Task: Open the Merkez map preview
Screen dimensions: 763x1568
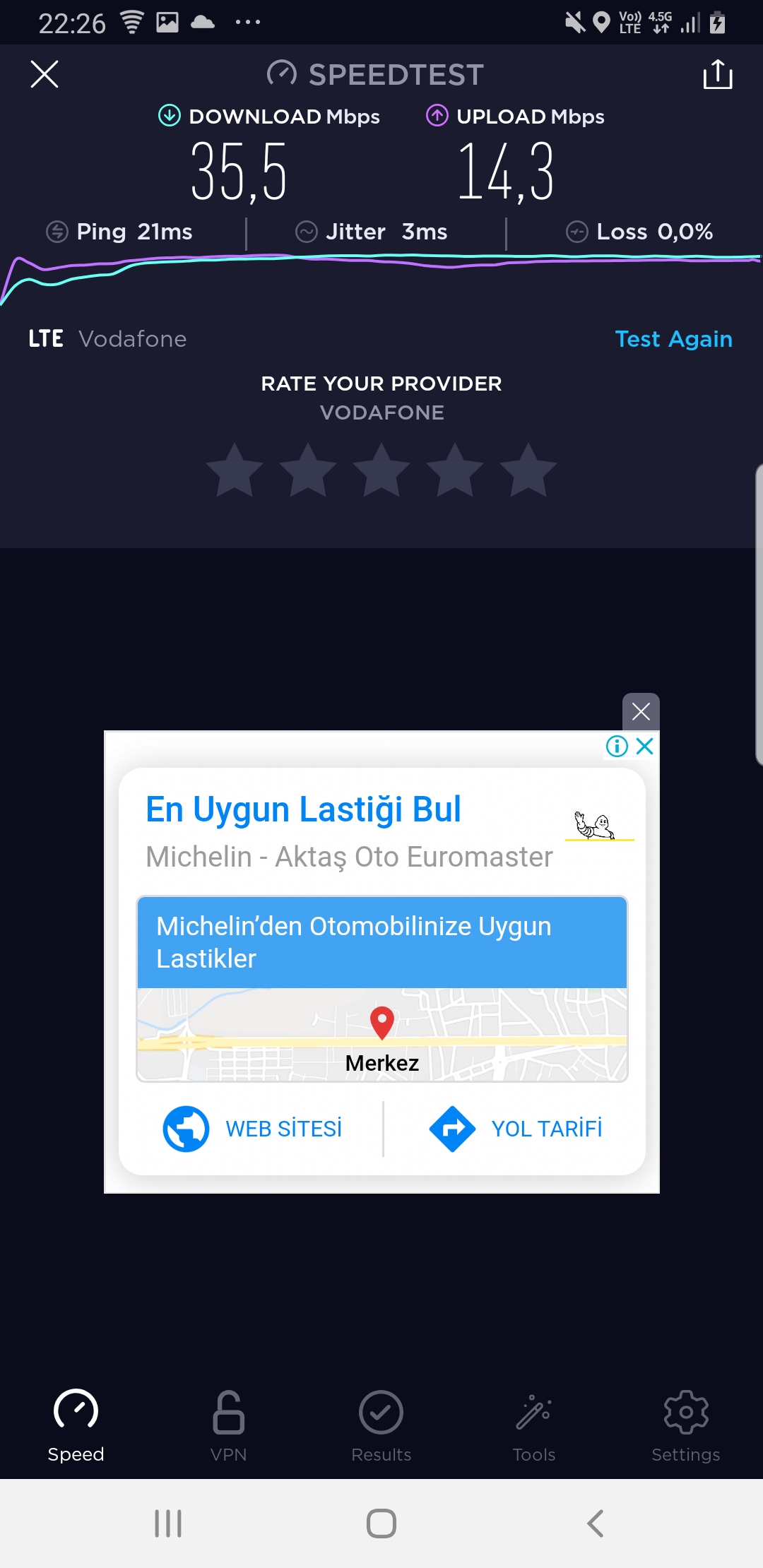Action: tap(382, 1034)
